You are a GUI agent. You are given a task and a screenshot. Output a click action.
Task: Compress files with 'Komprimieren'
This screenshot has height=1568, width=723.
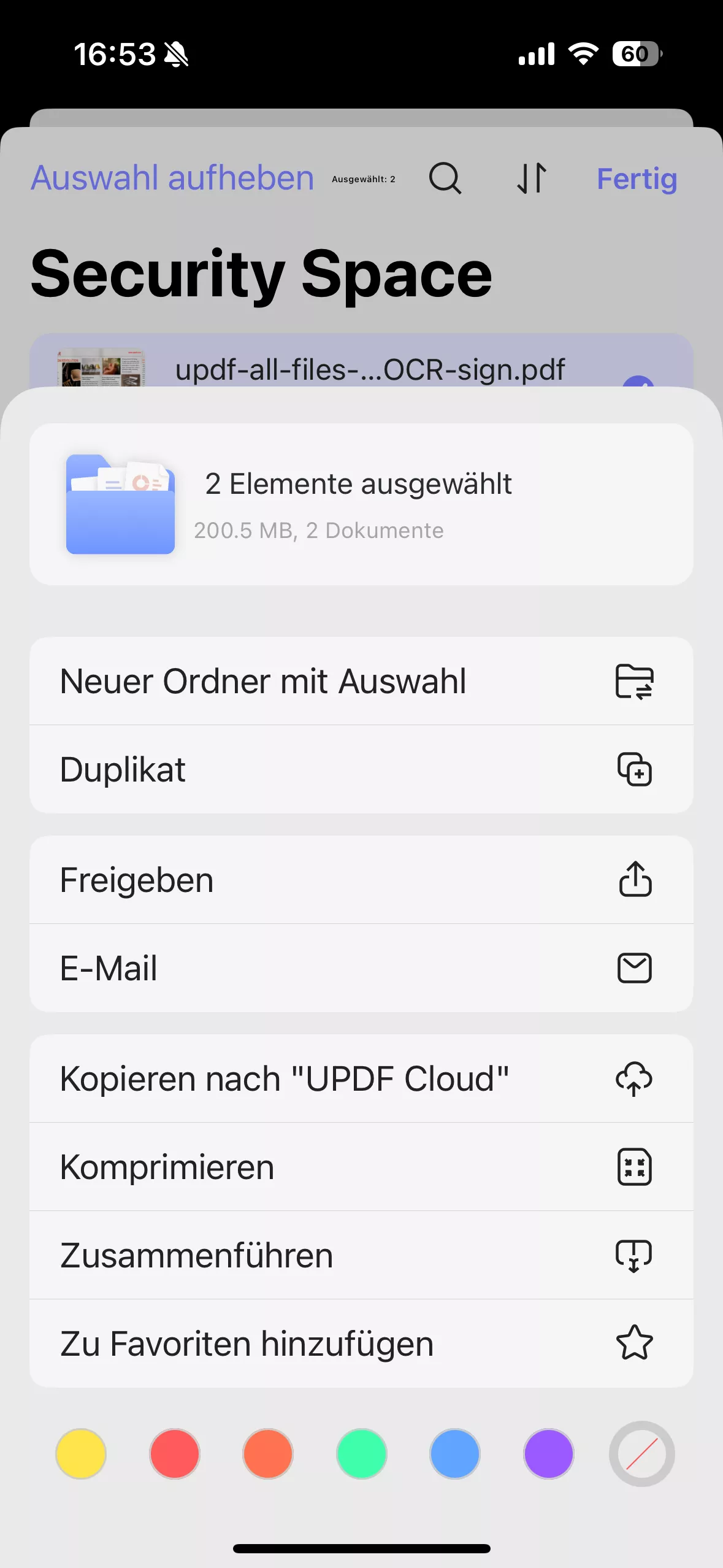pos(361,1167)
